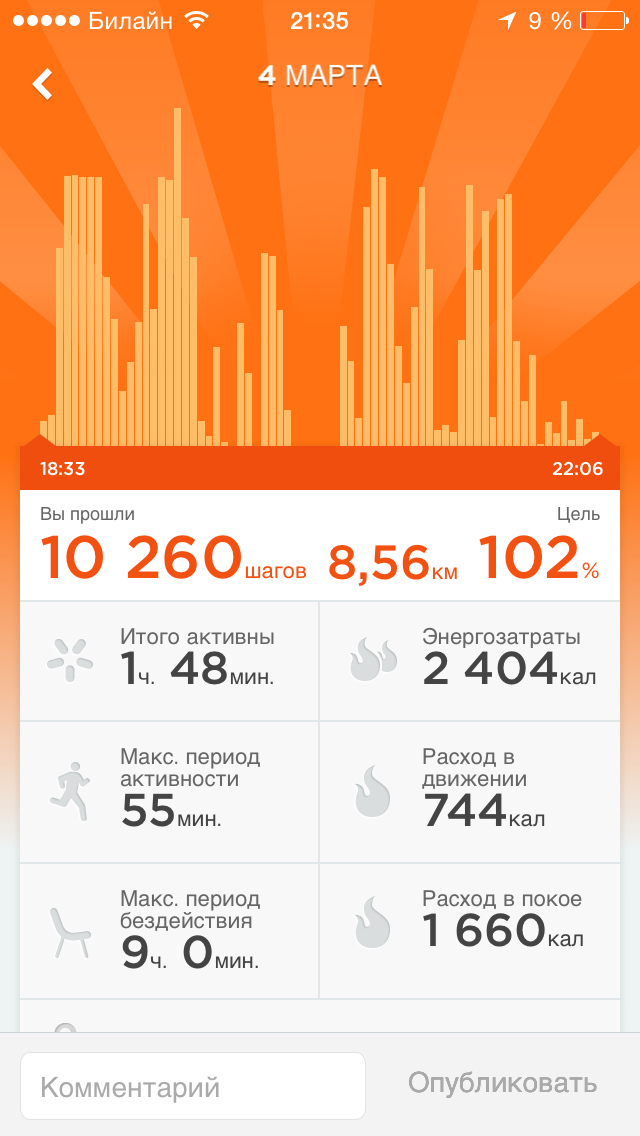The width and height of the screenshot is (640, 1136).
Task: Go back using the top-left arrow
Action: click(42, 84)
